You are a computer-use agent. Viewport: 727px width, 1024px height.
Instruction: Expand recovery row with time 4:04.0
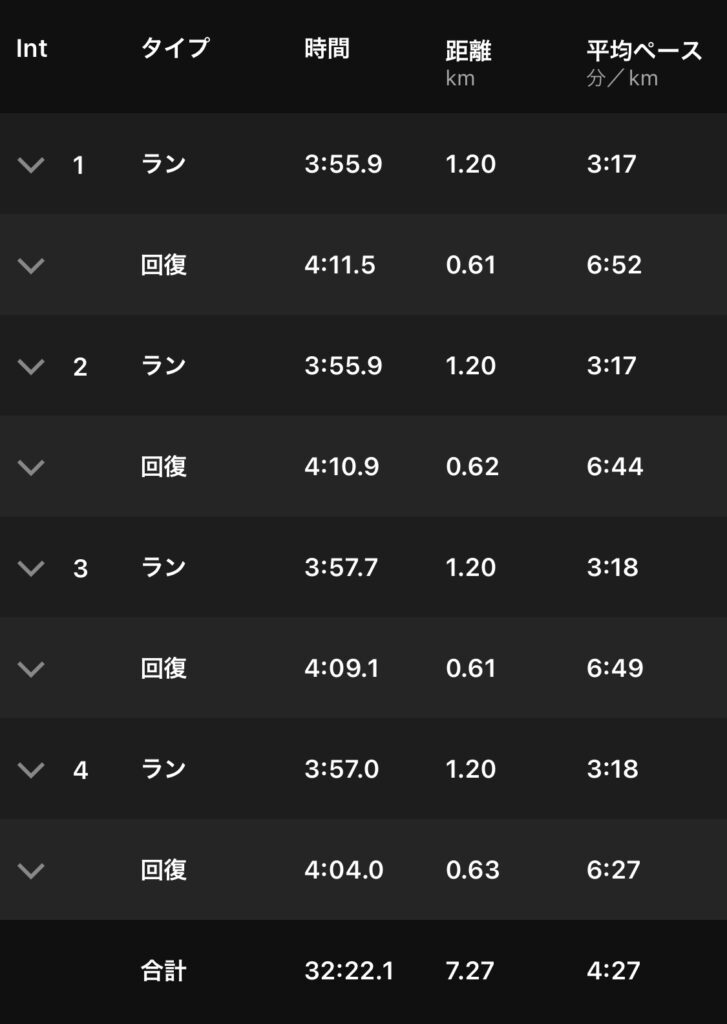click(x=32, y=870)
